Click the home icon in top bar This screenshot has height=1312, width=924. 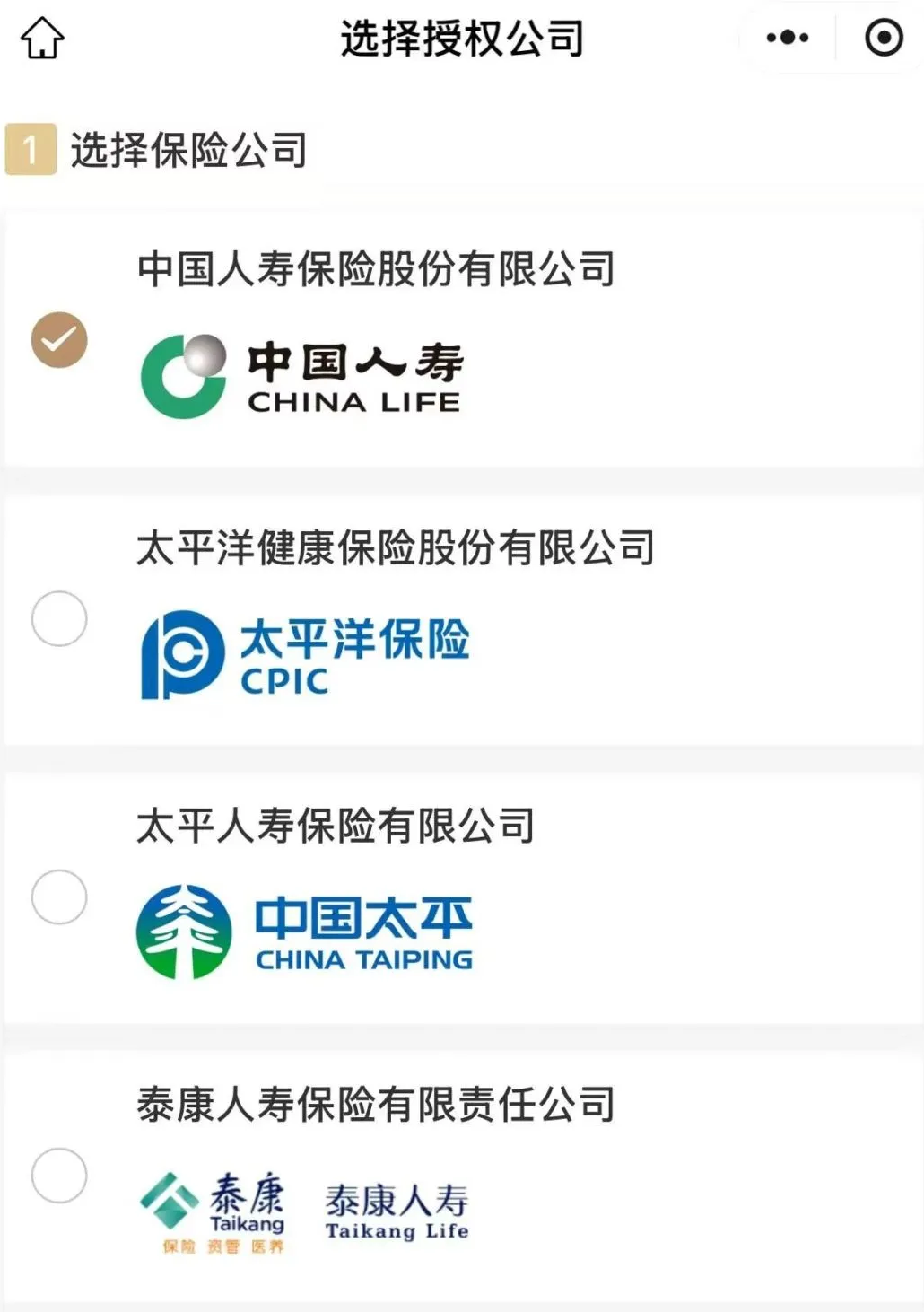pyautogui.click(x=41, y=38)
